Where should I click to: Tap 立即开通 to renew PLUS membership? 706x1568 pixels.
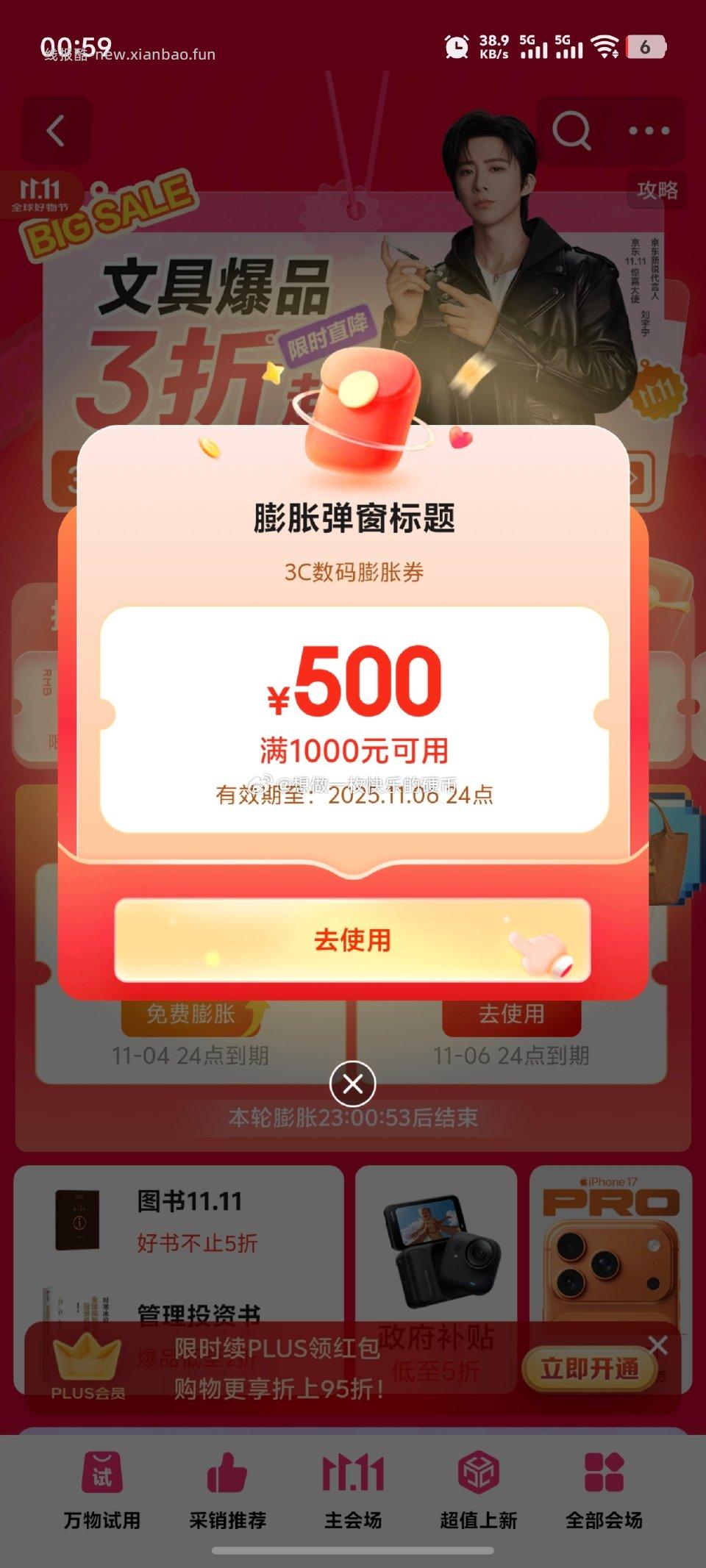589,1369
